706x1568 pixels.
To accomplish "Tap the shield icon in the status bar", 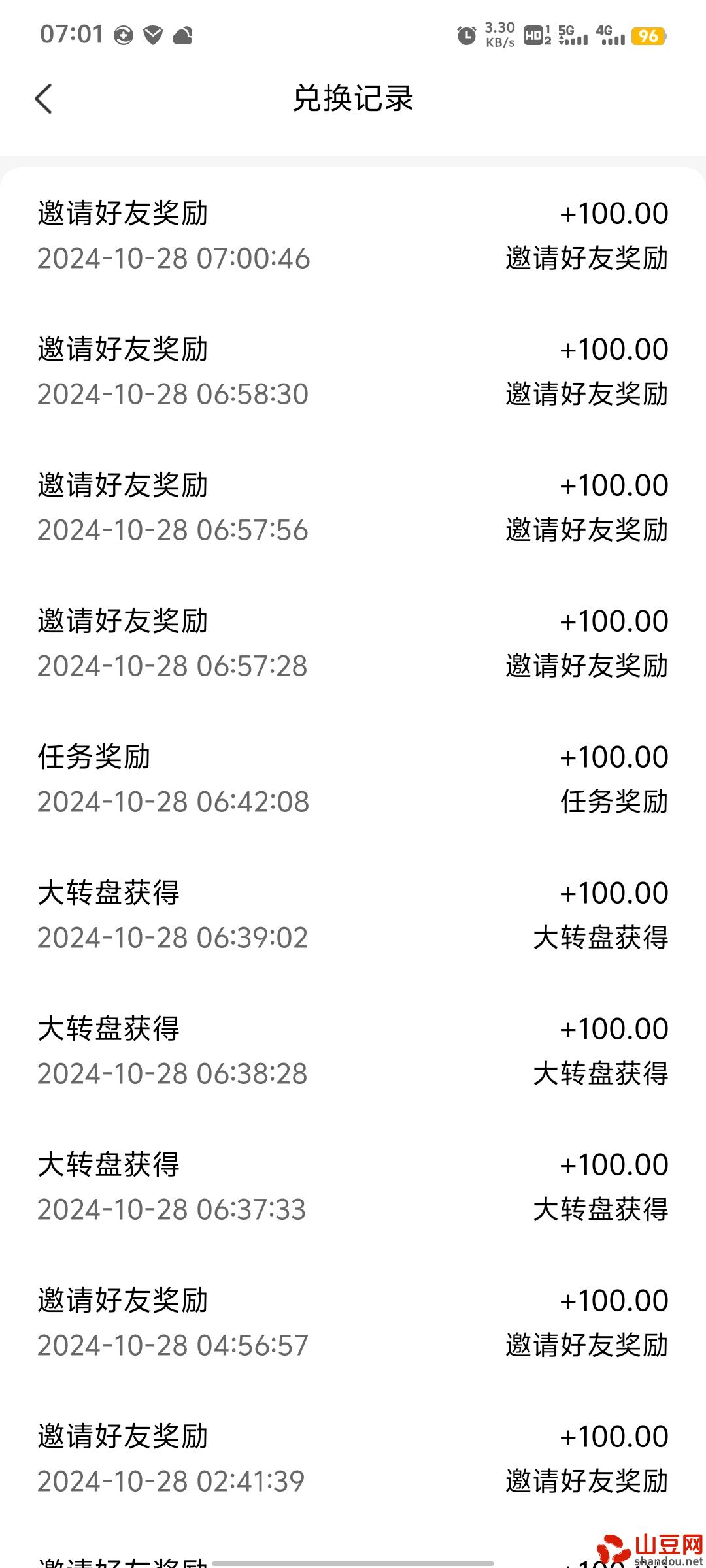I will coord(152,36).
